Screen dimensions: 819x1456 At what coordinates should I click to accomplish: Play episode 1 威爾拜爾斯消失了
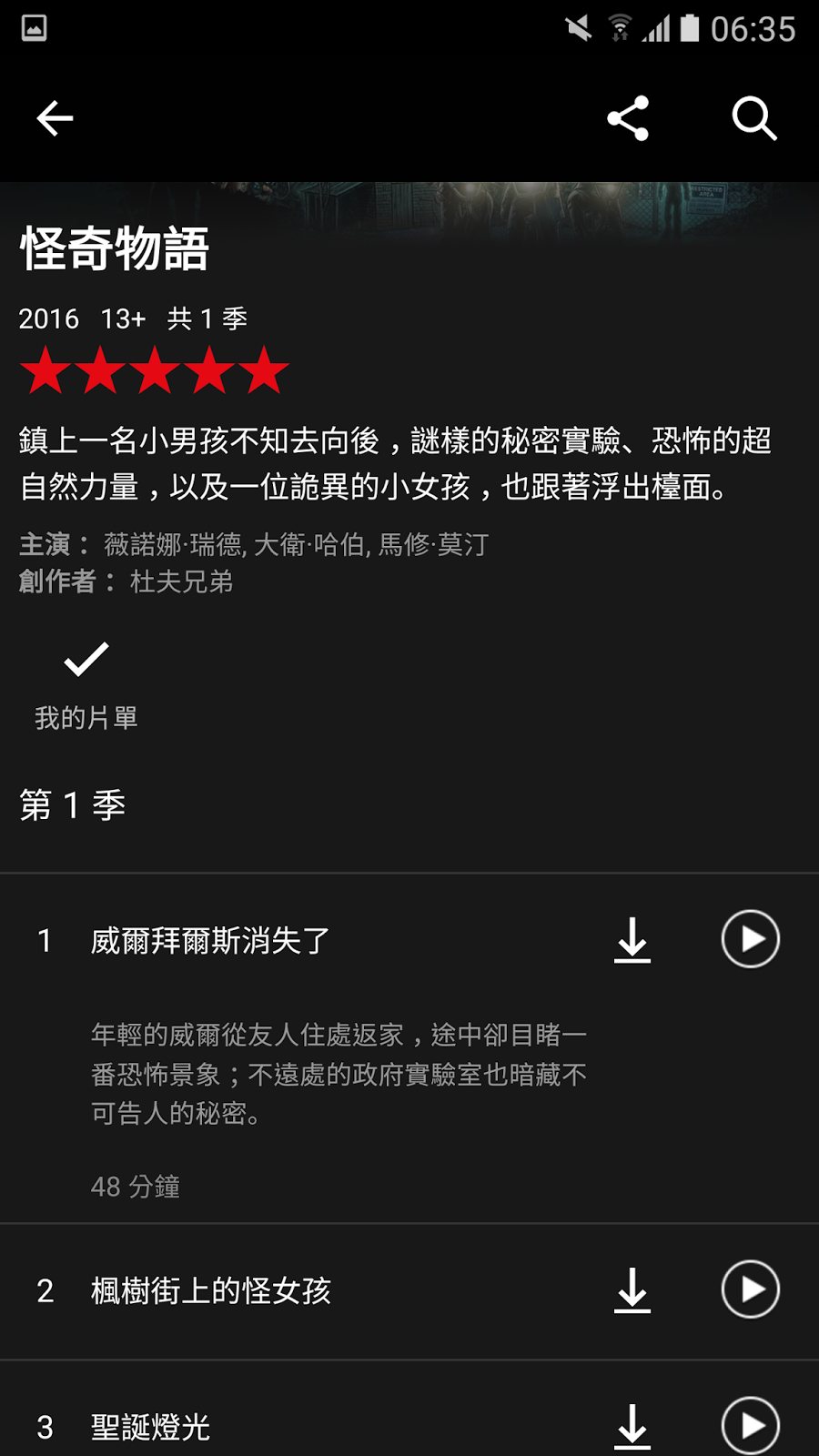751,939
